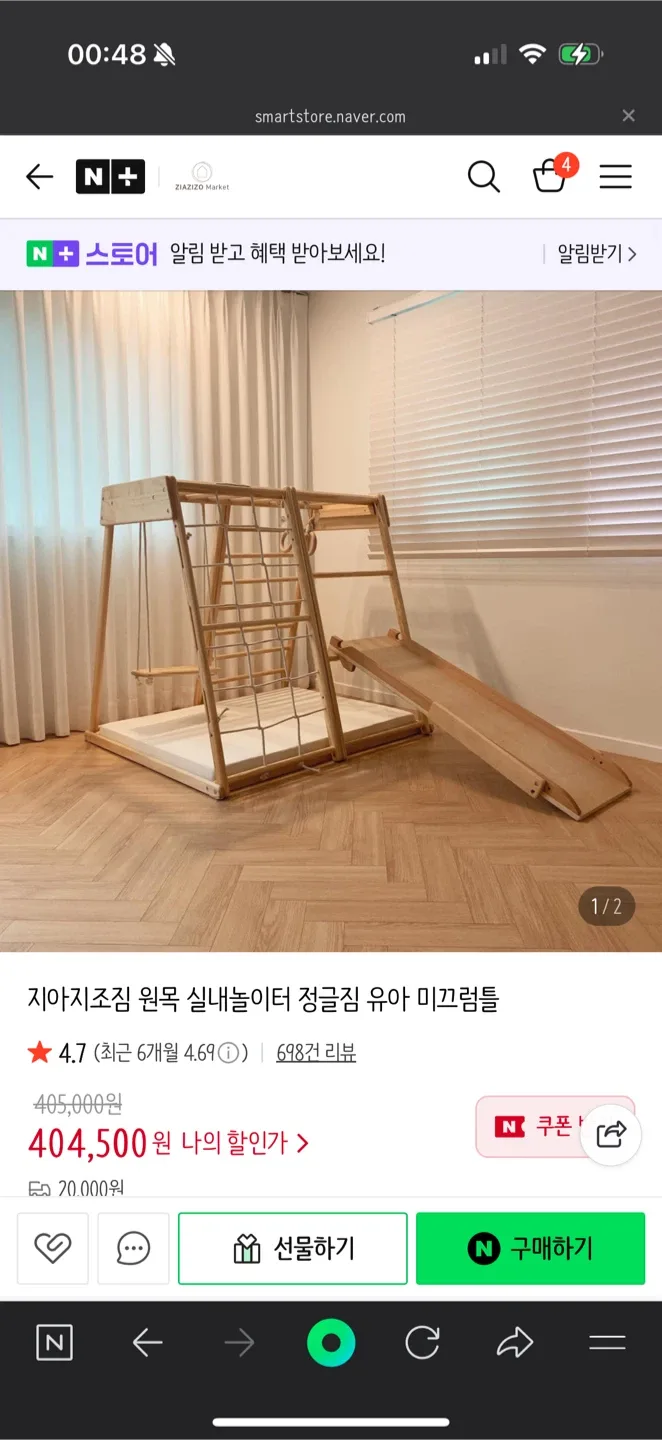
Task: Open the product photo of wooden jungle gym
Action: pyautogui.click(x=330, y=620)
